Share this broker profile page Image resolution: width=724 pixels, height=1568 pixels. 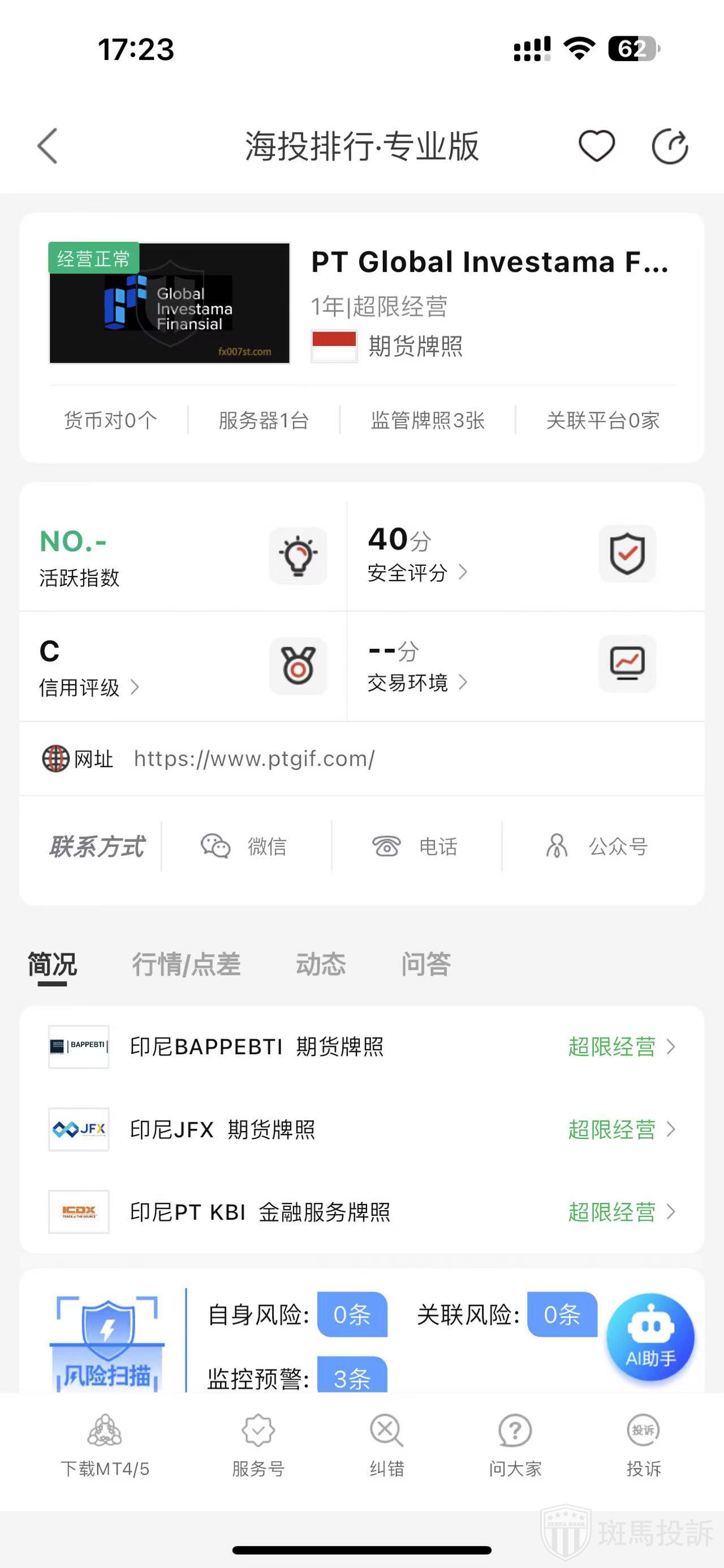click(669, 147)
